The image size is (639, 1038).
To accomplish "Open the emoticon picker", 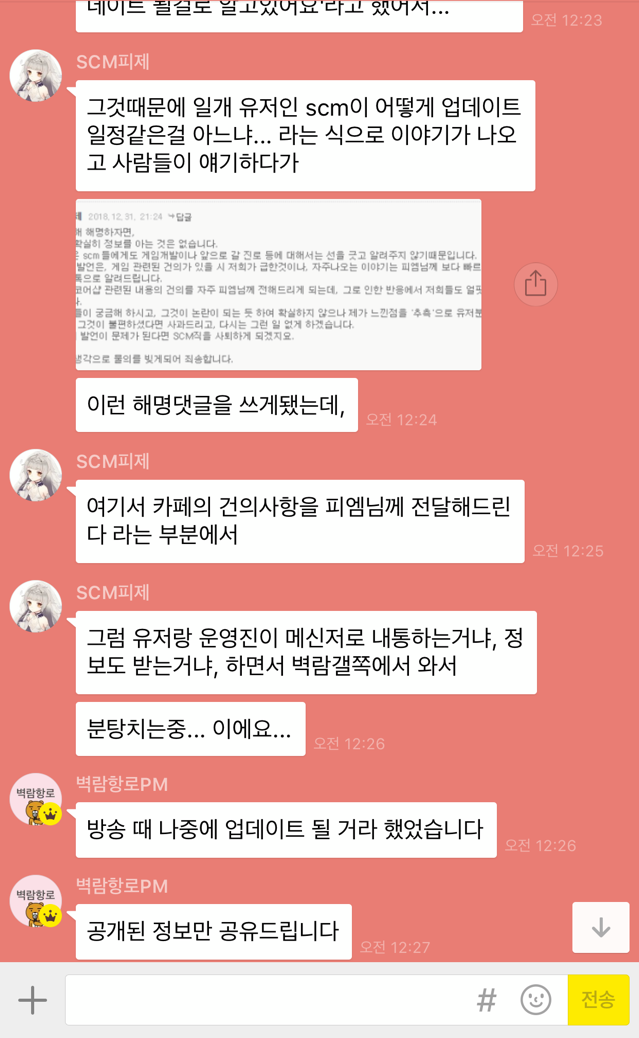I will [536, 999].
